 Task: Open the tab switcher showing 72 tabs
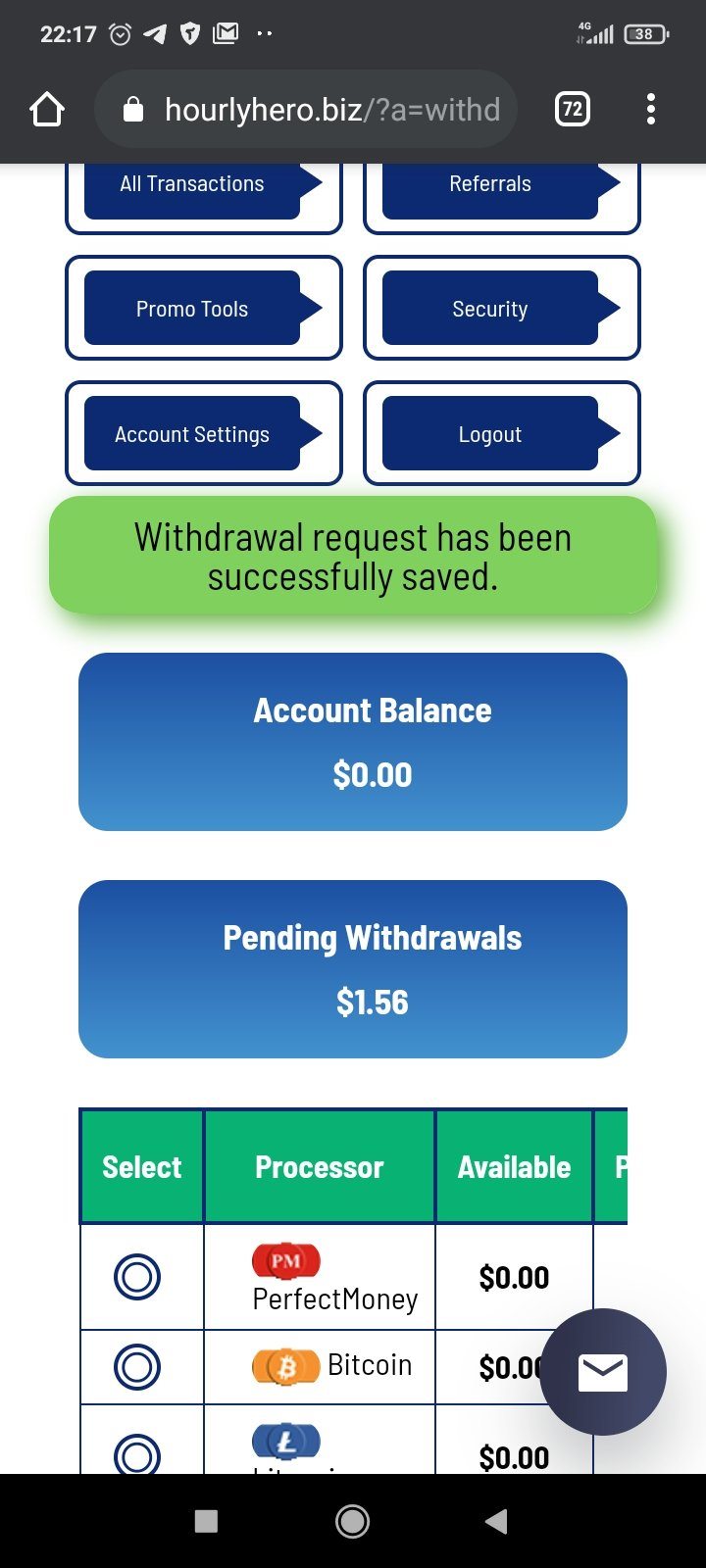573,109
